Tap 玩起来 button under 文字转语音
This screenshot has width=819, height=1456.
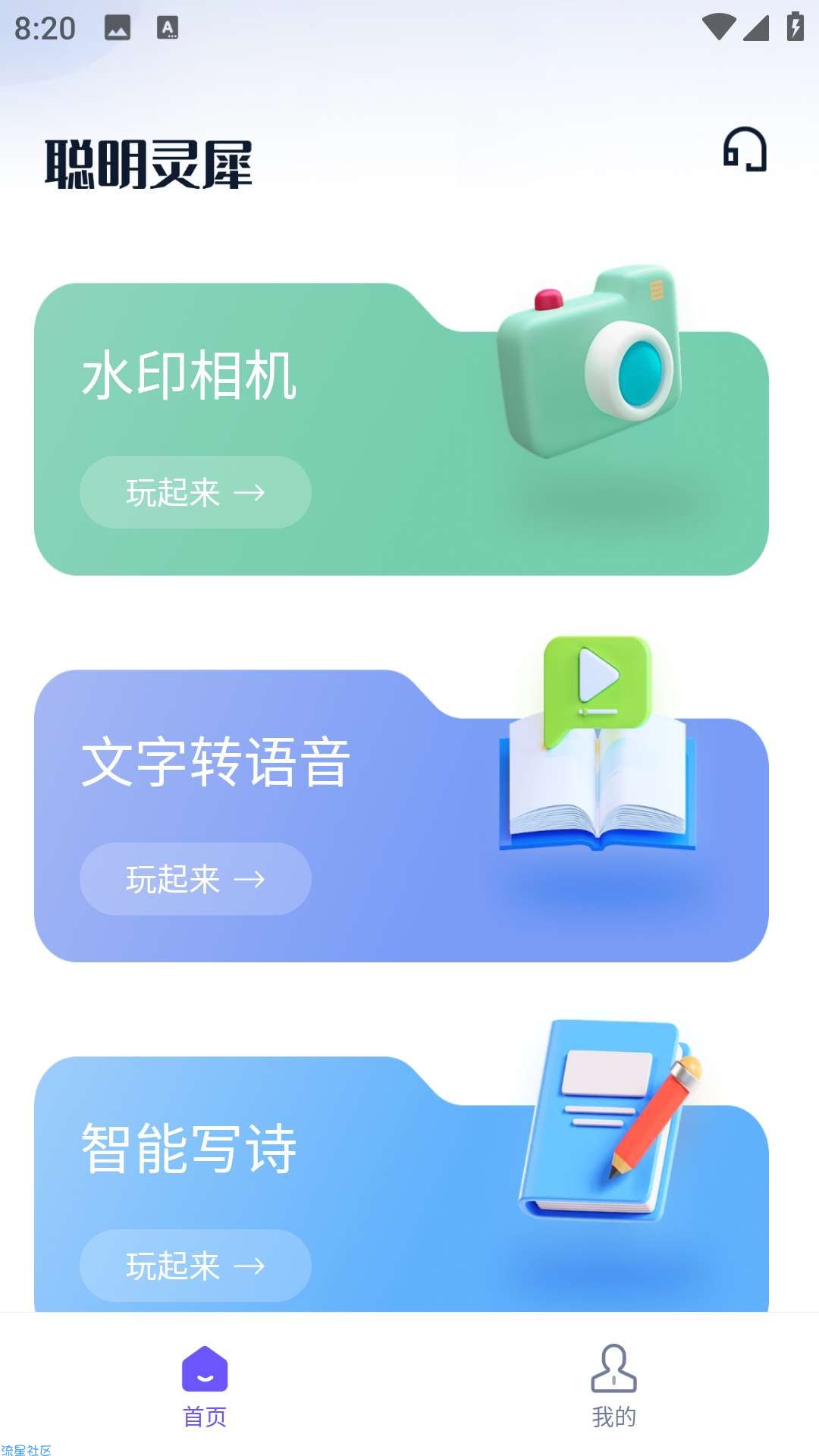coord(195,879)
